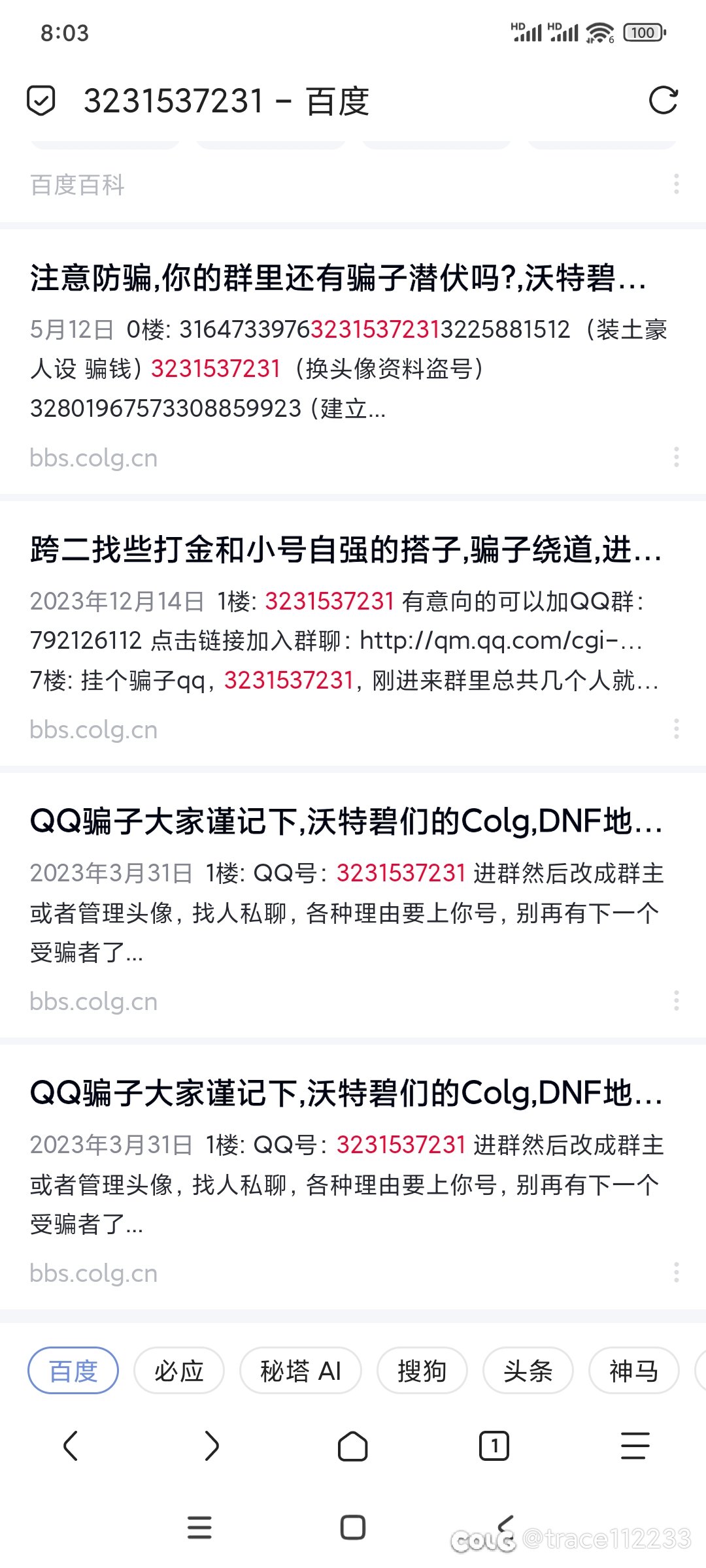Go back to the previous page

coord(71,1445)
